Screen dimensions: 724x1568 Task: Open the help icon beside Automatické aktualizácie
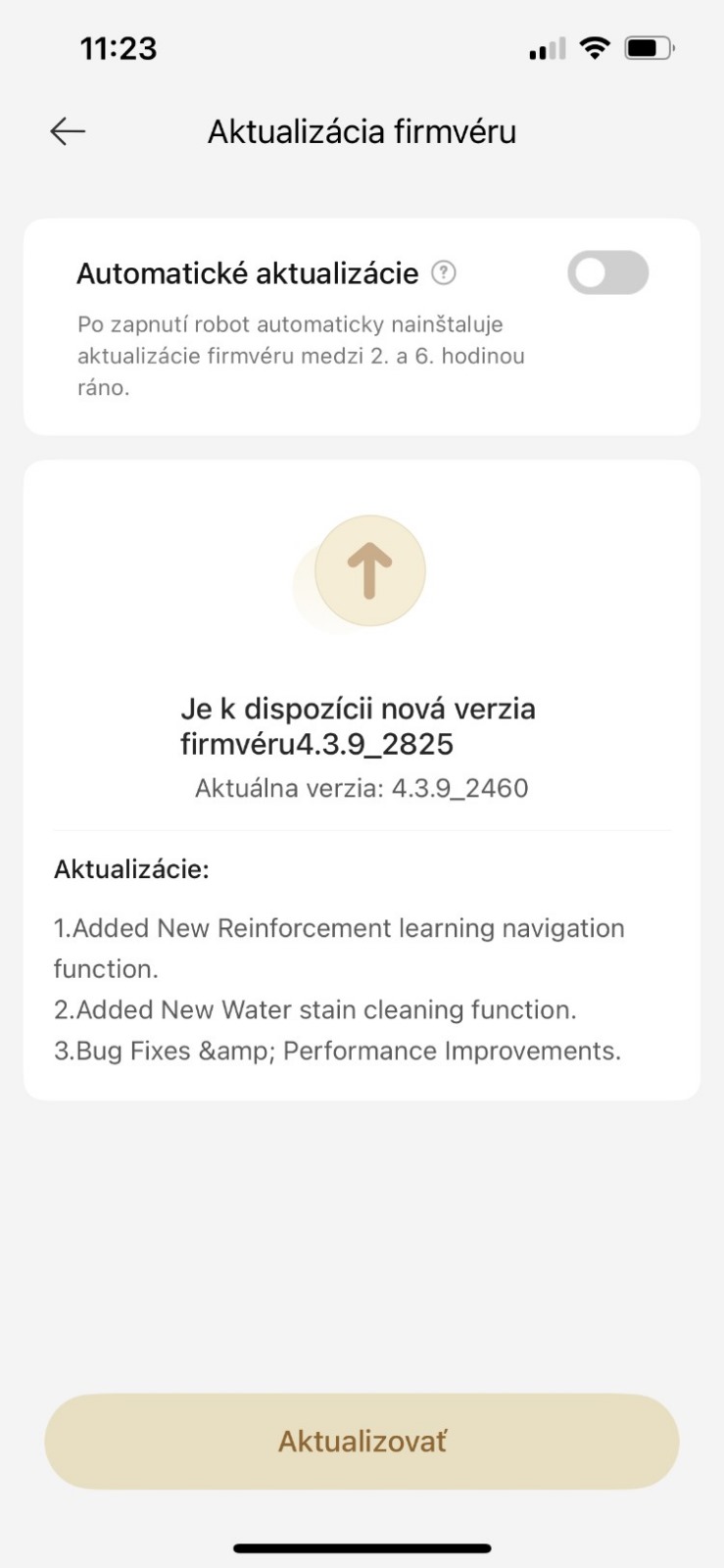coord(444,272)
